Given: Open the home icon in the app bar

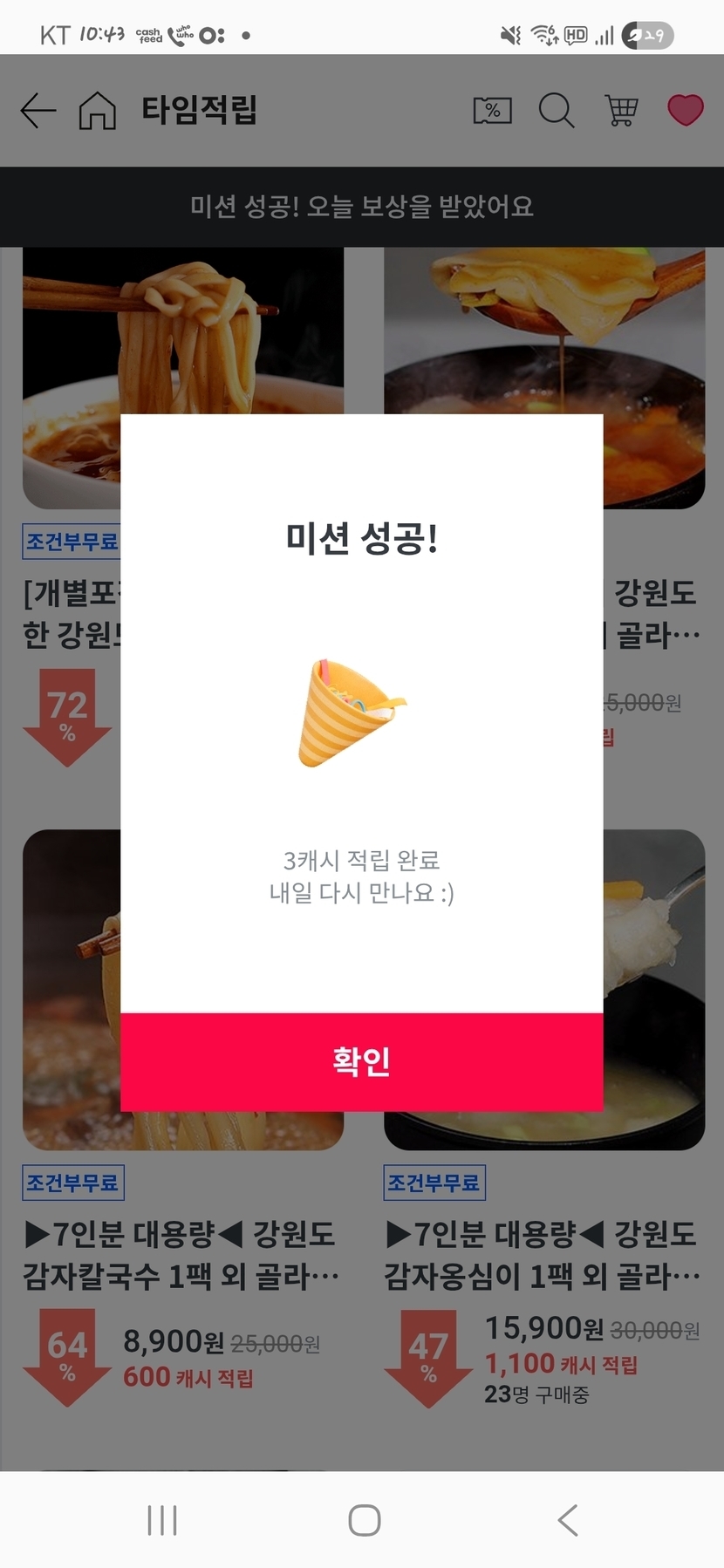Looking at the screenshot, I should coord(97,111).
